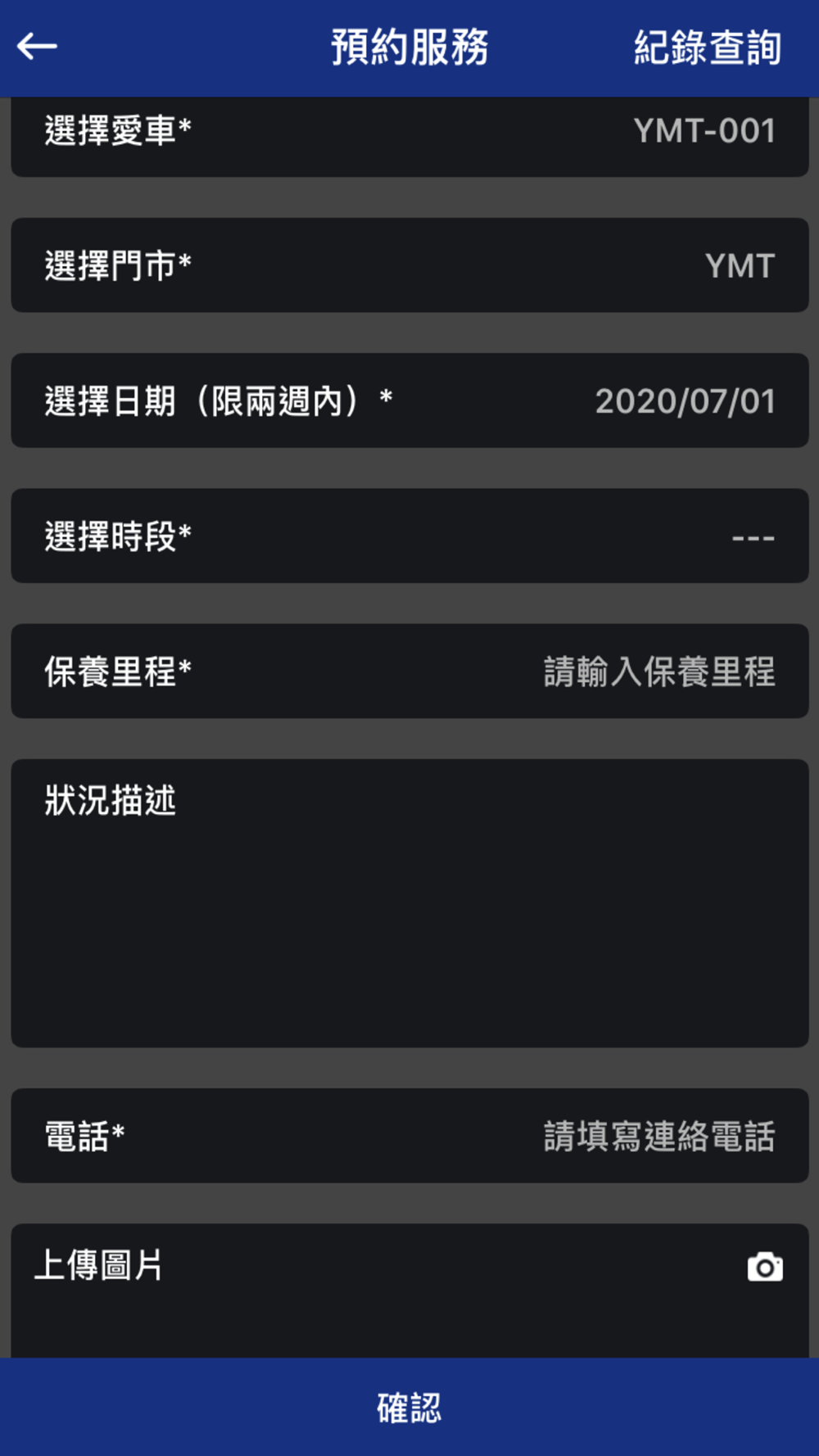Select a store in 選擇門市
The image size is (819, 1456).
tap(409, 265)
